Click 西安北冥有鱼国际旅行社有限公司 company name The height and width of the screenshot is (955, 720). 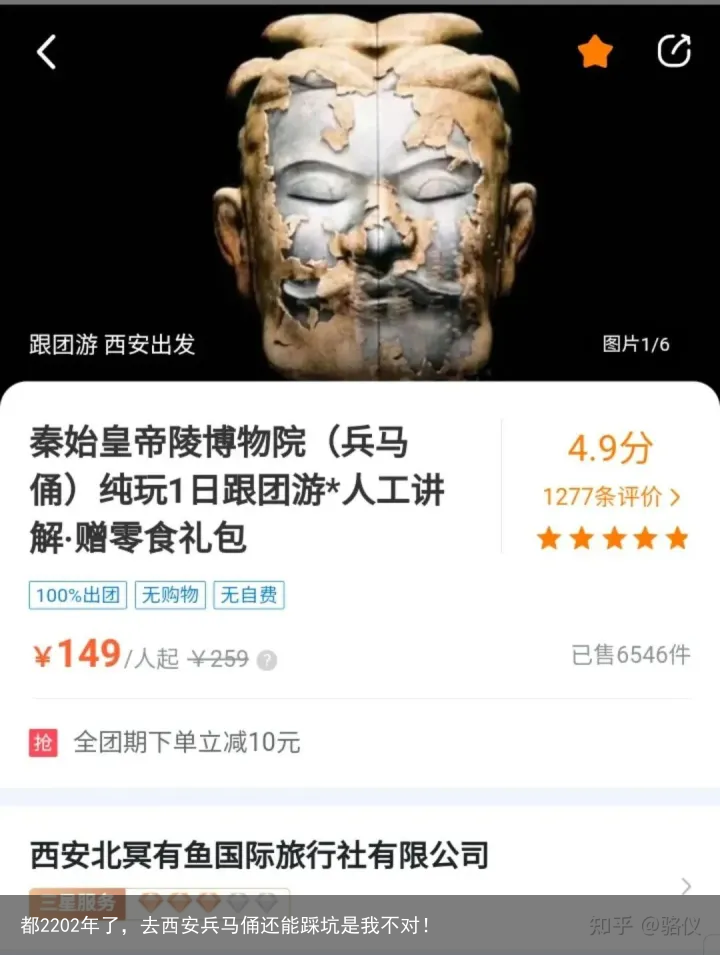(258, 856)
